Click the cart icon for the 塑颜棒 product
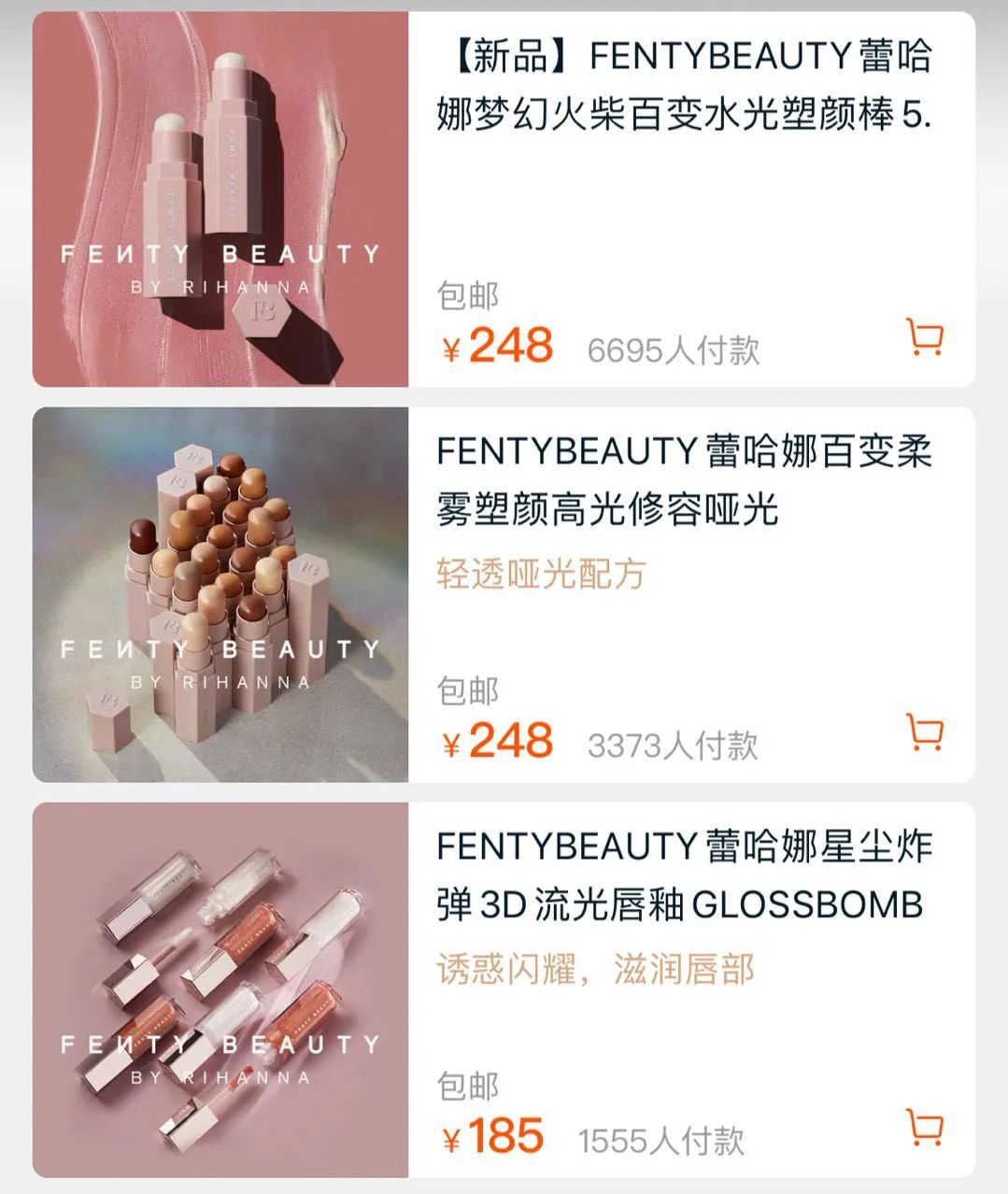 925,339
